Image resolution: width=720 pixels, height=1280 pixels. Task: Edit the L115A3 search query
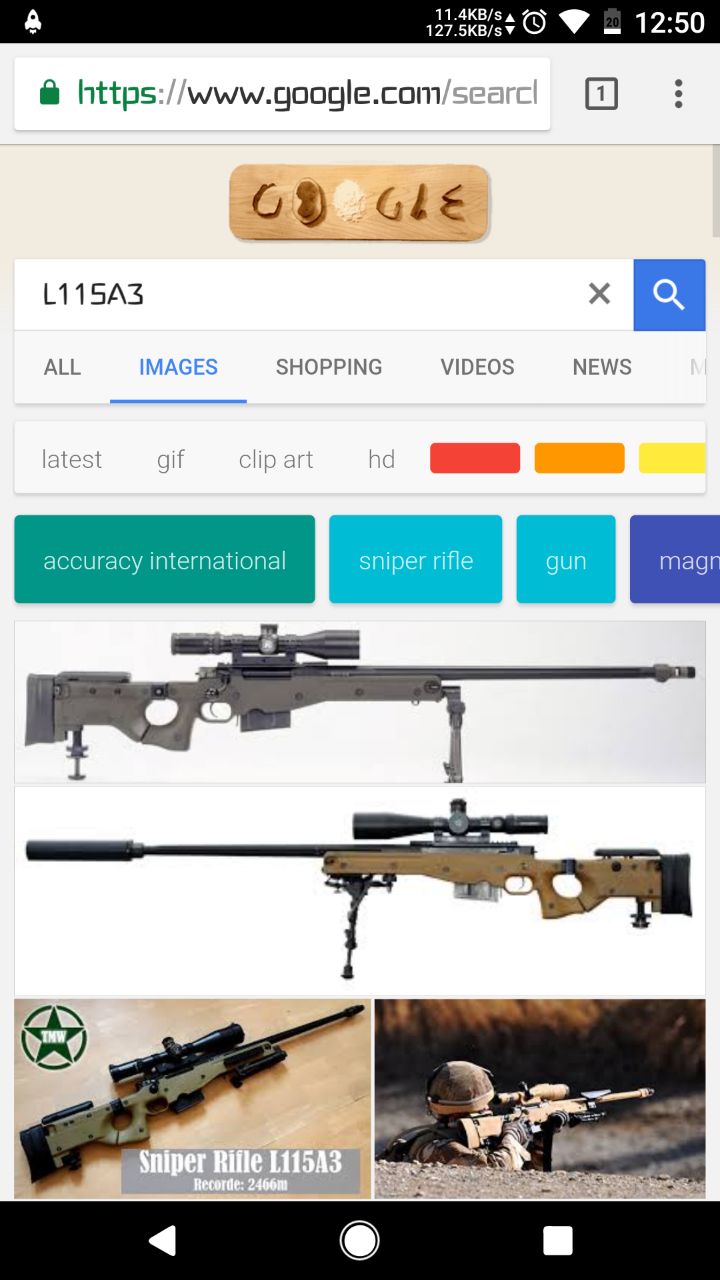click(300, 294)
